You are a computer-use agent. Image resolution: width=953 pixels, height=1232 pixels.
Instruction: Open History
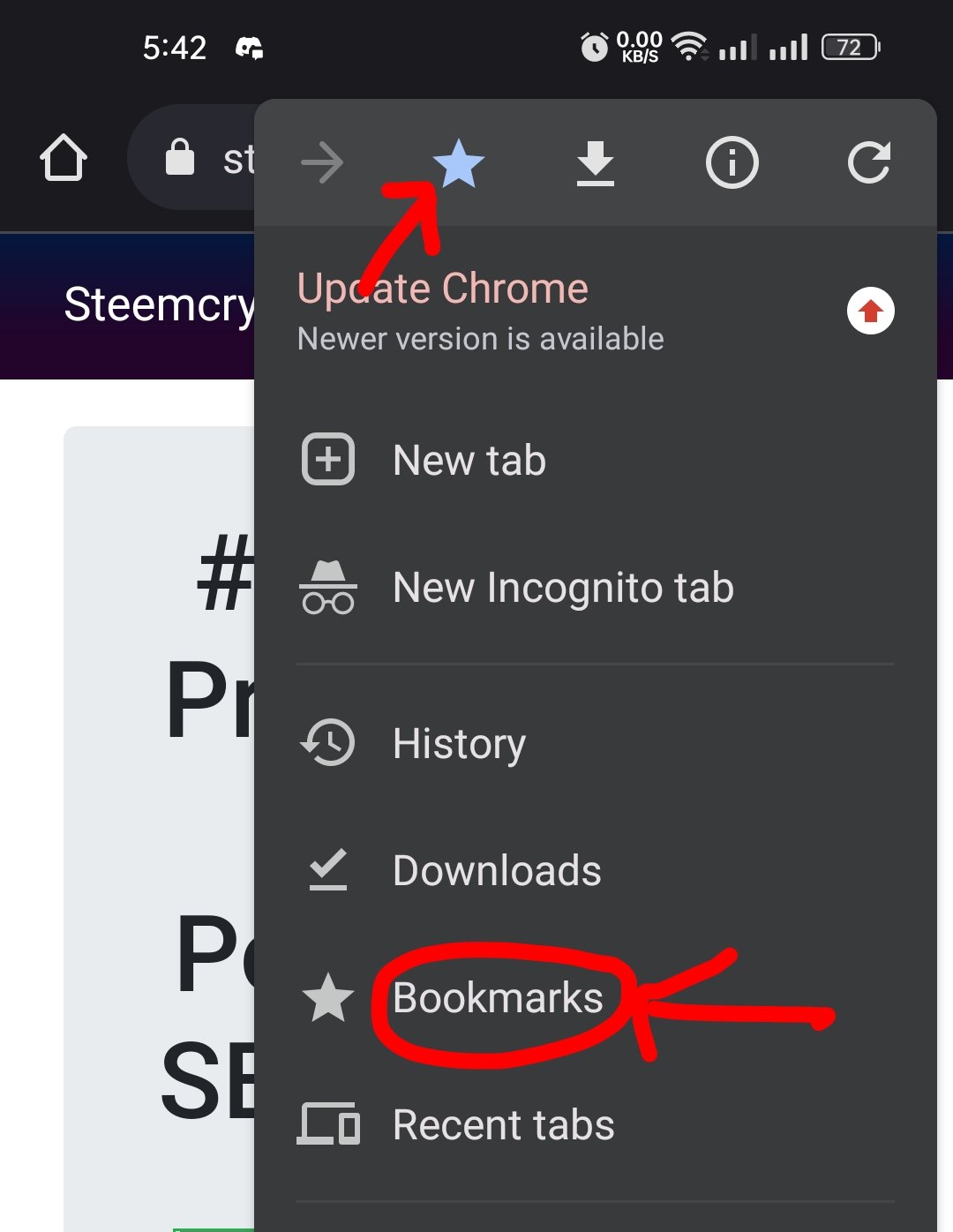[459, 743]
